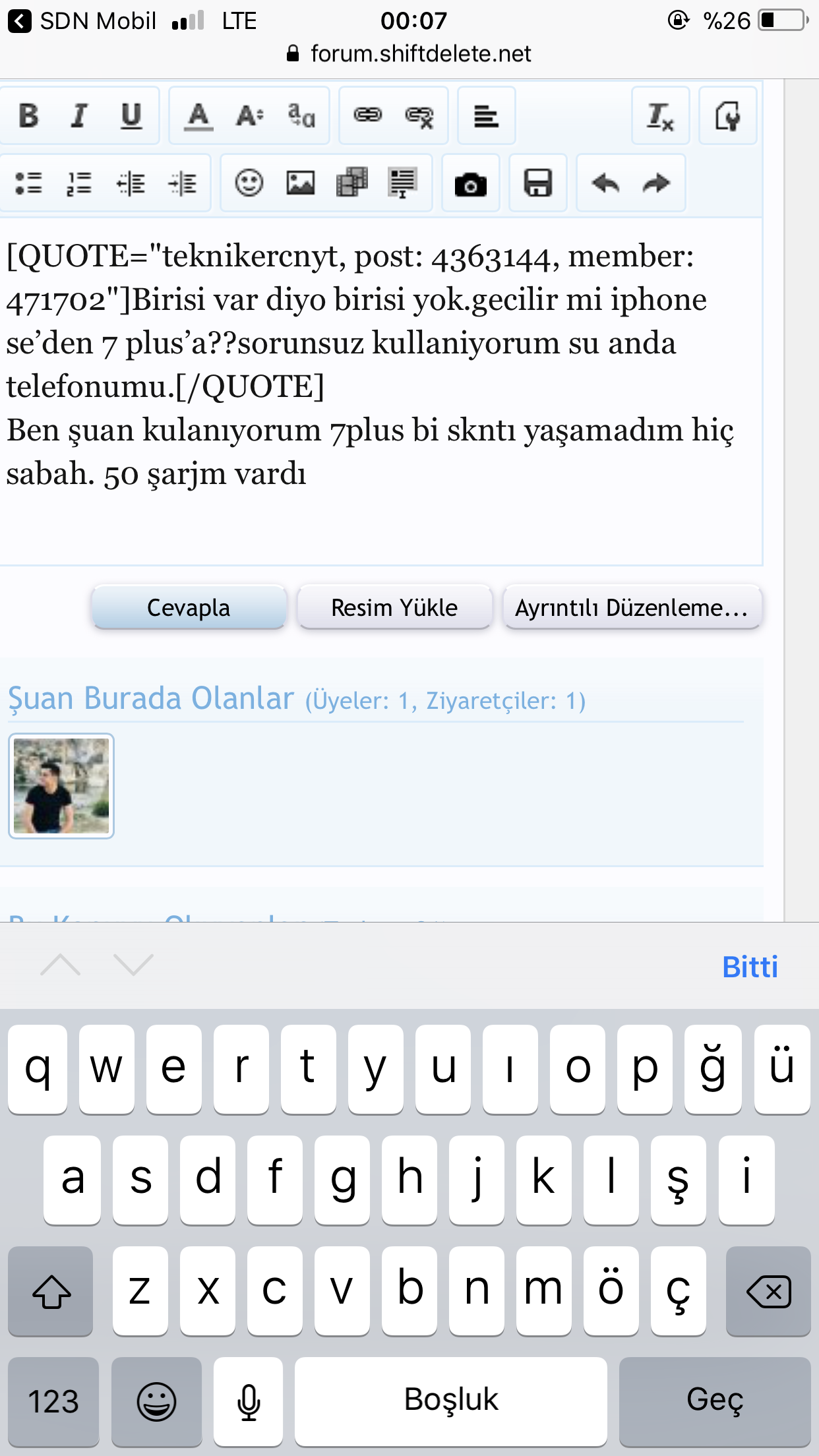Open the profile of the member currently viewing
Viewport: 819px width, 1456px height.
(61, 786)
